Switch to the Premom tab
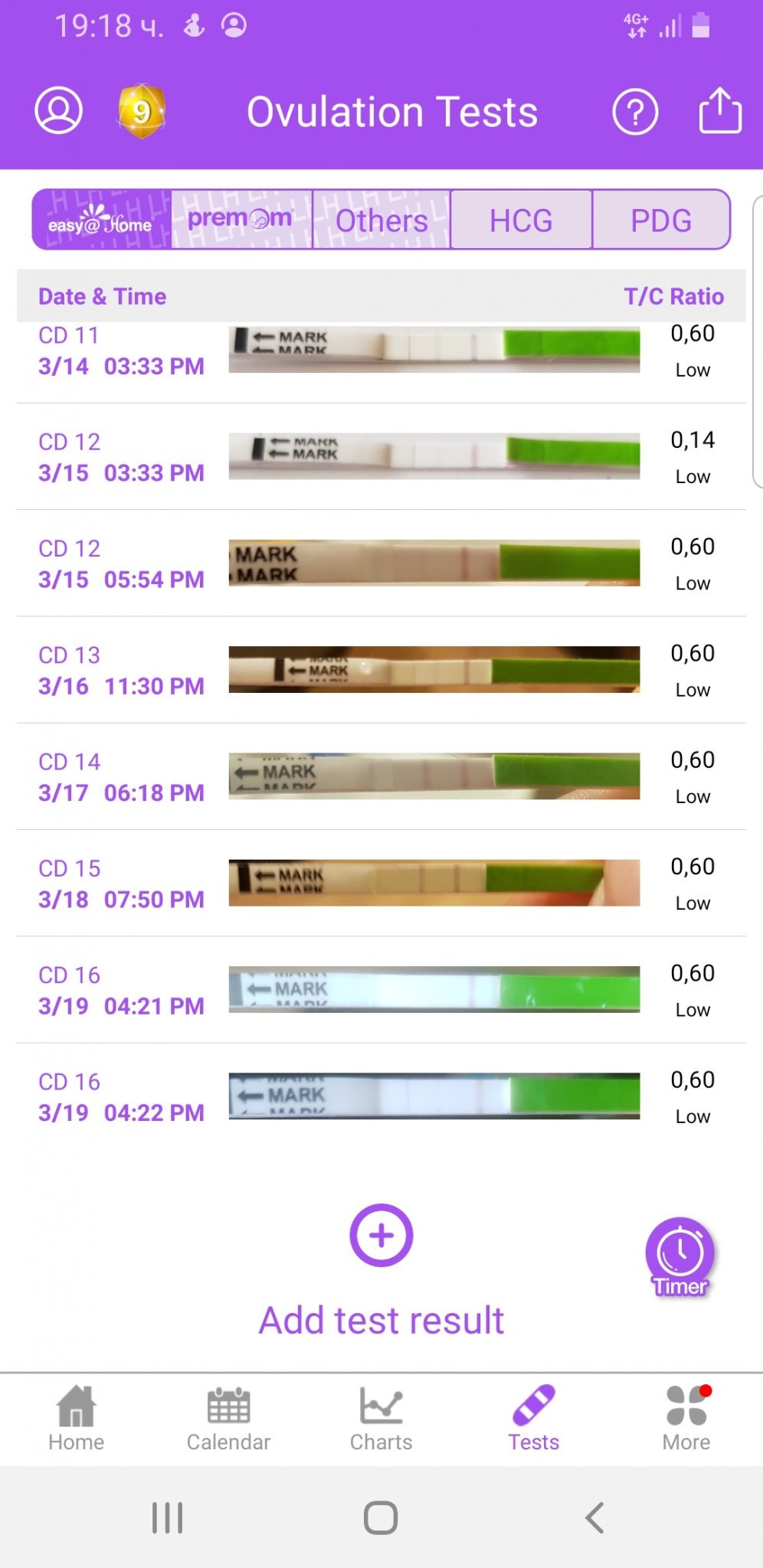Viewport: 763px width, 1568px height. click(241, 220)
